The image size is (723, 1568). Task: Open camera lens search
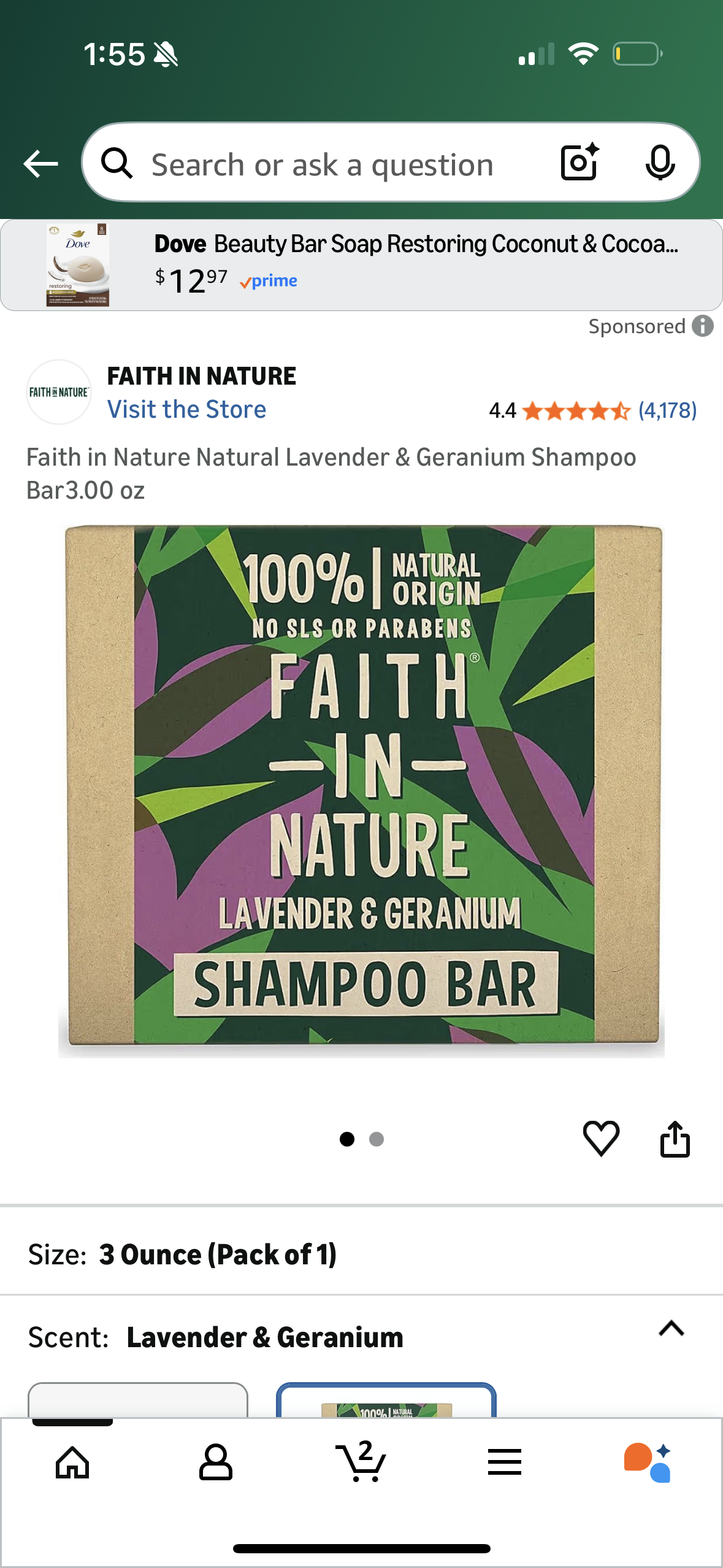point(579,163)
